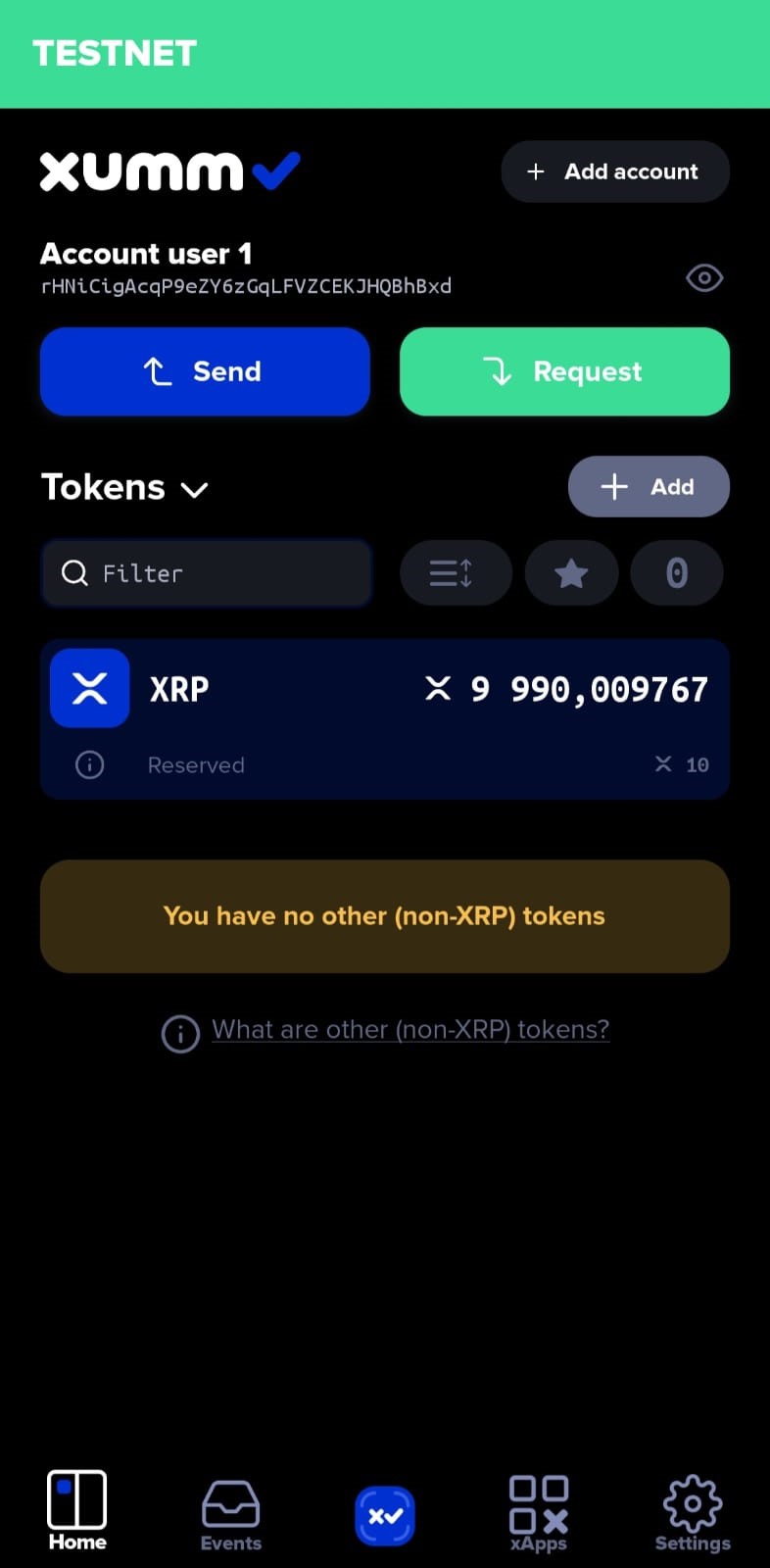770x1568 pixels.
Task: Send funds from Account user 1
Action: click(x=205, y=371)
